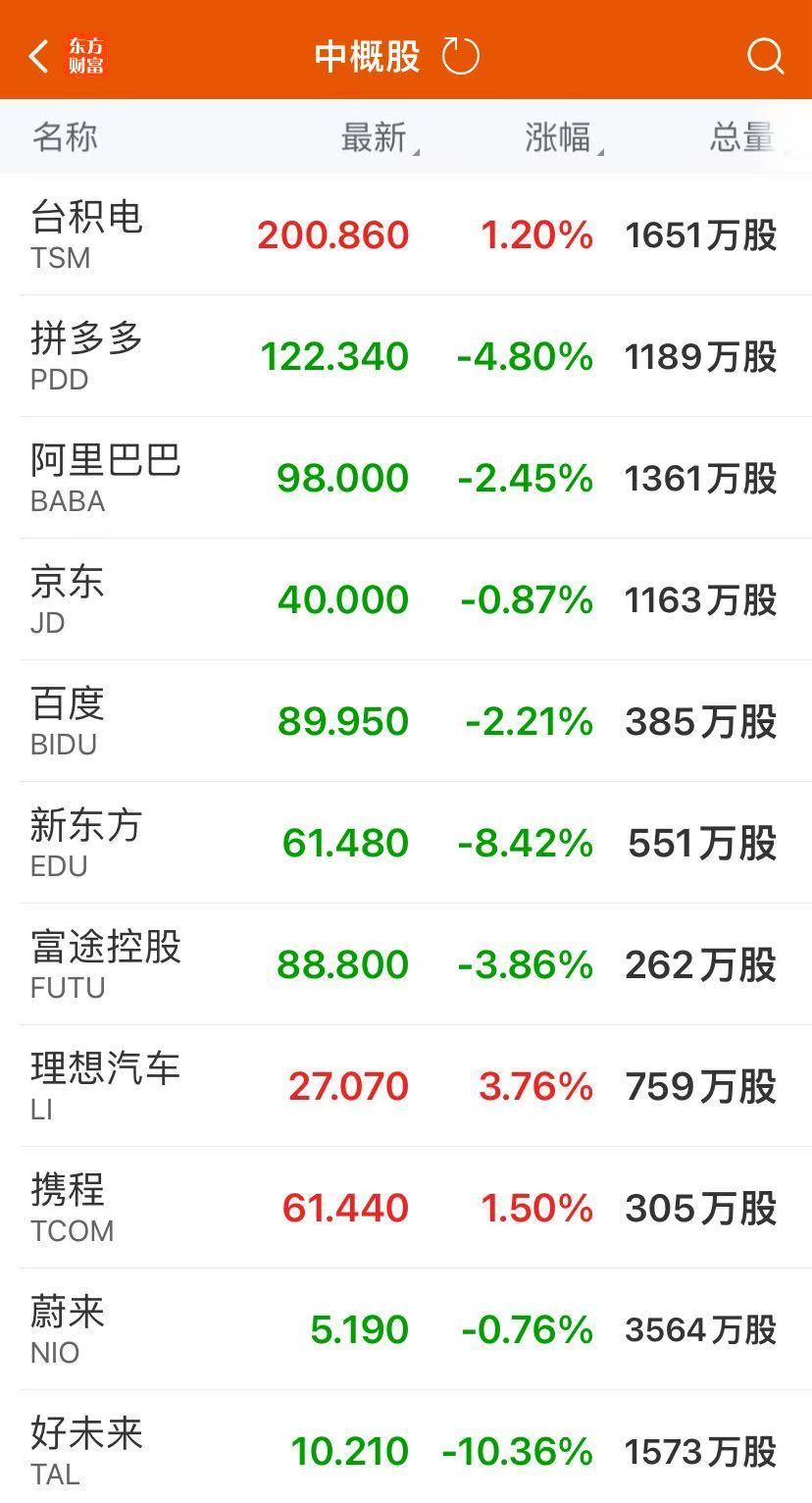812x1503 pixels.
Task: Go back using the top-left arrow
Action: [39, 57]
